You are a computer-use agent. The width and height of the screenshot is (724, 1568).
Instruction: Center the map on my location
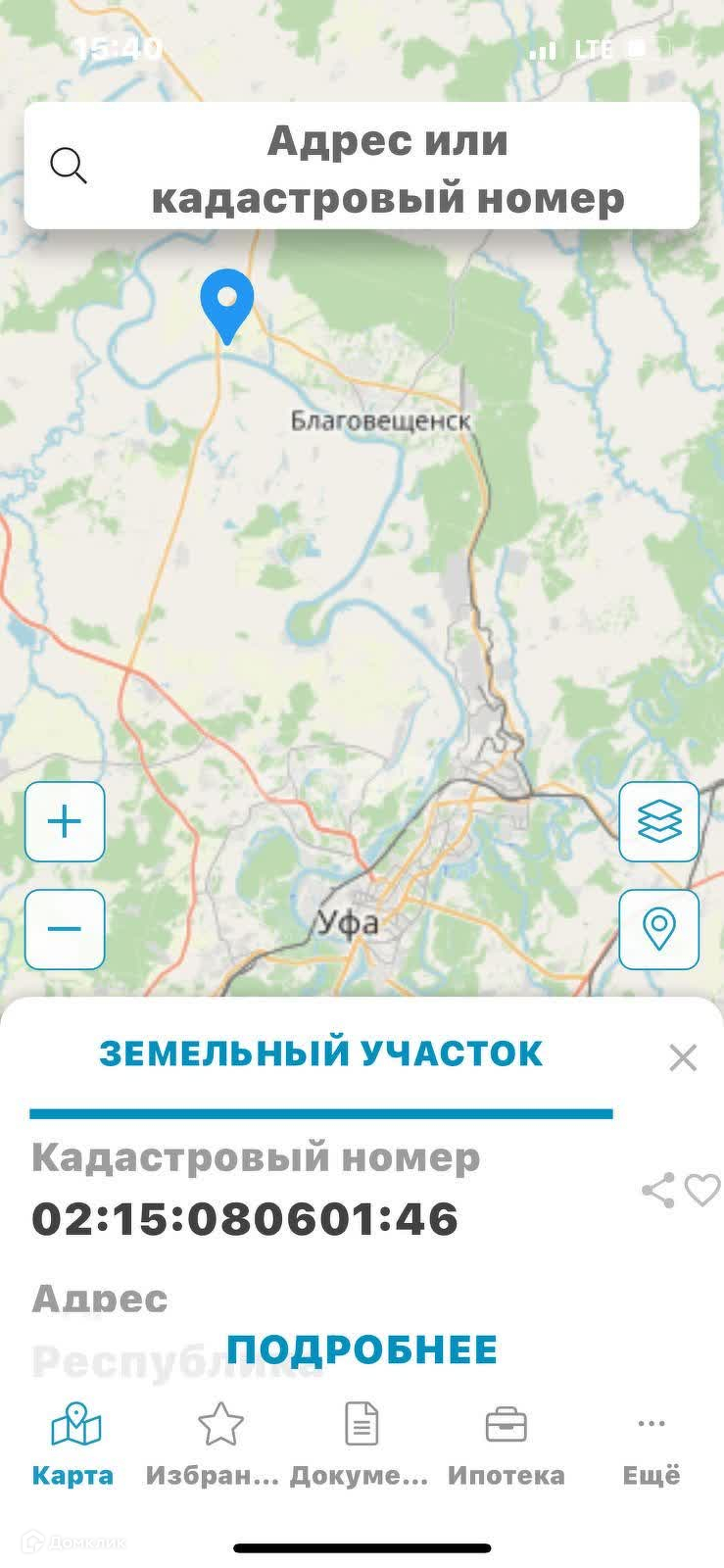658,929
